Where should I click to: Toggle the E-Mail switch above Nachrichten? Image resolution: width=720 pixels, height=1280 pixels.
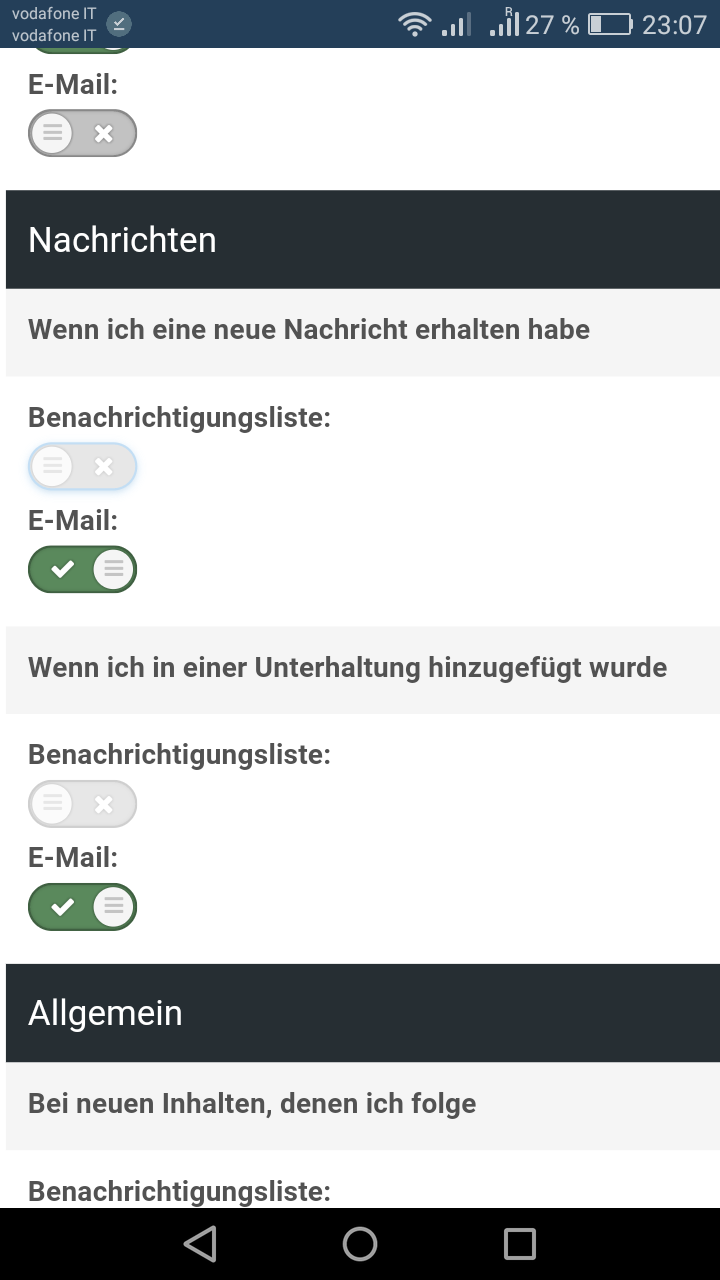[82, 133]
